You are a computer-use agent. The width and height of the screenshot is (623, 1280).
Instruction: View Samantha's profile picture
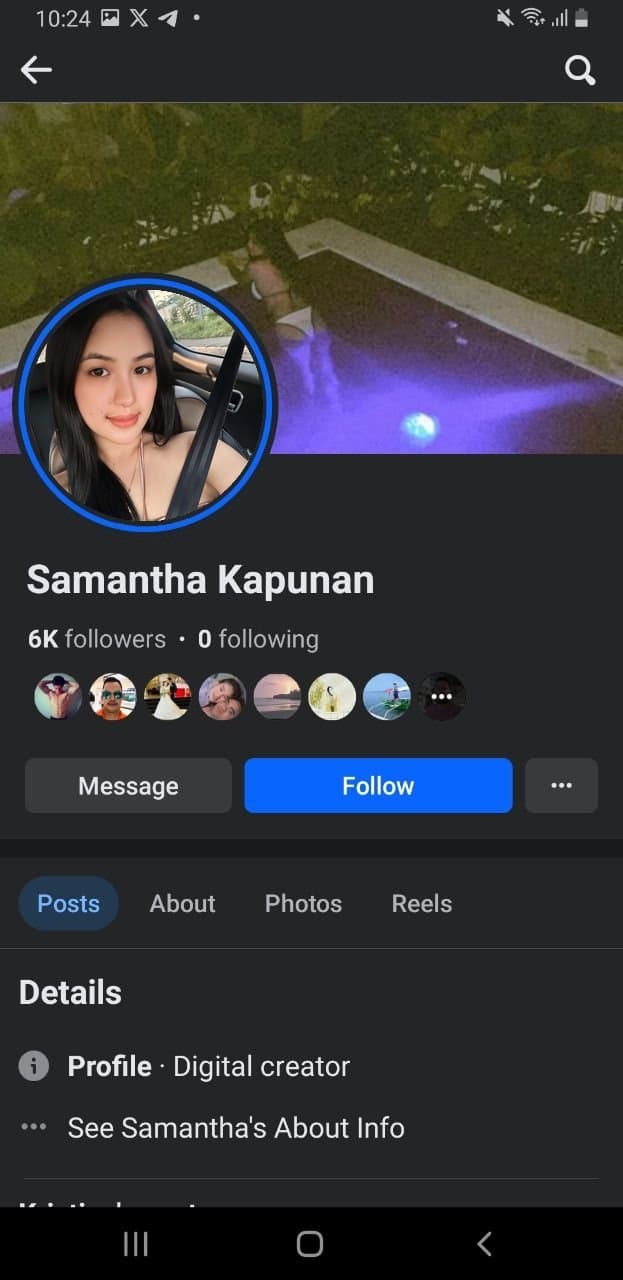point(146,403)
